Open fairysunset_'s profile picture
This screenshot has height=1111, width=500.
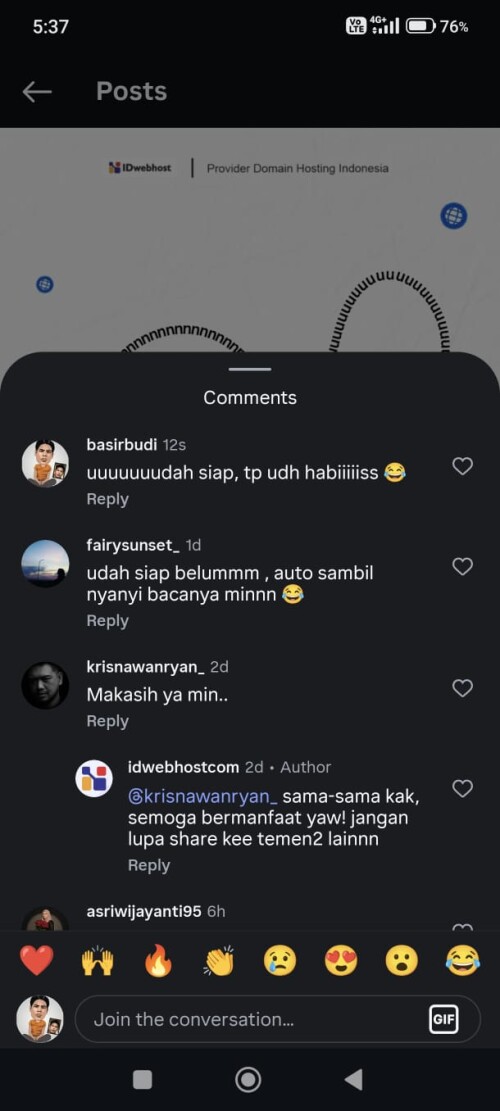point(45,563)
